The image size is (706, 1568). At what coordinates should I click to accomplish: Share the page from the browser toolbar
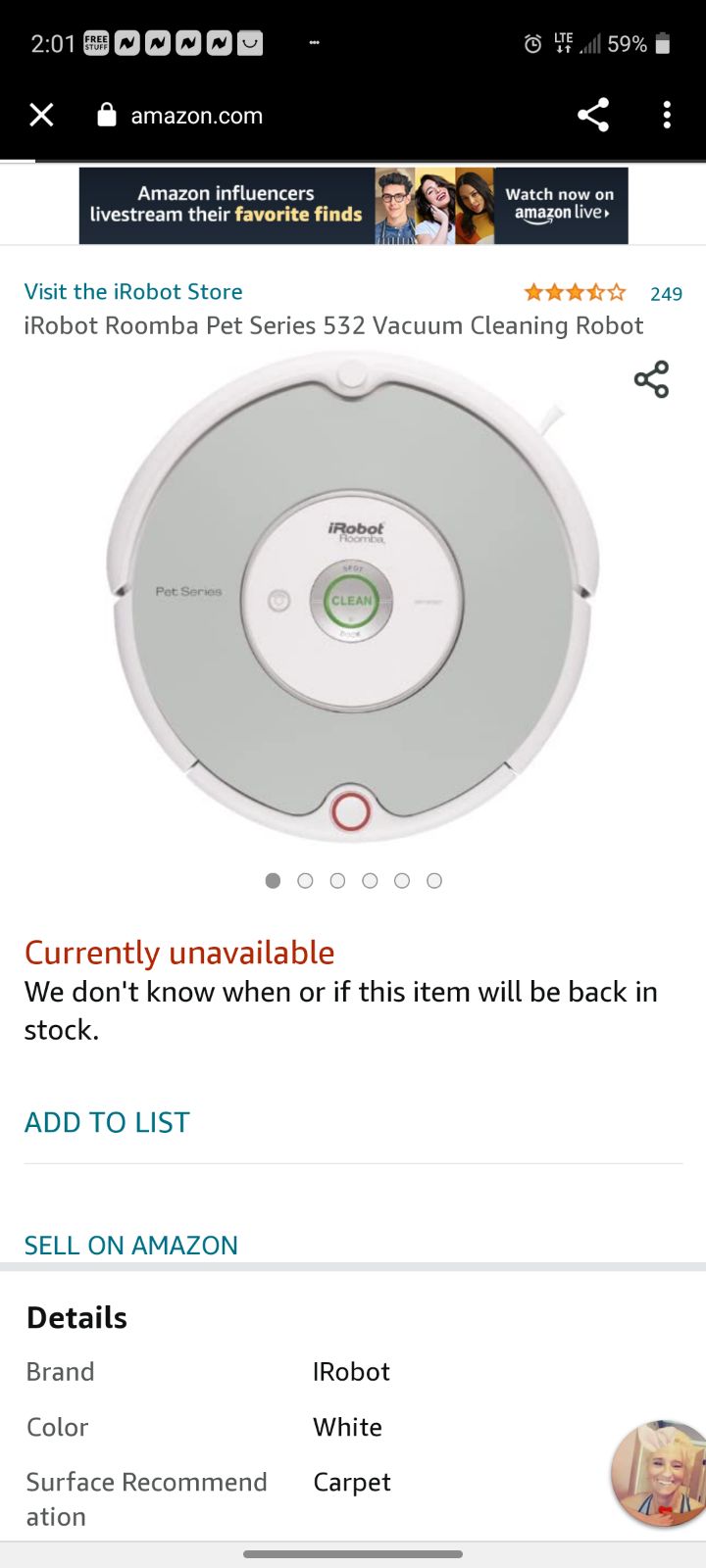tap(593, 116)
